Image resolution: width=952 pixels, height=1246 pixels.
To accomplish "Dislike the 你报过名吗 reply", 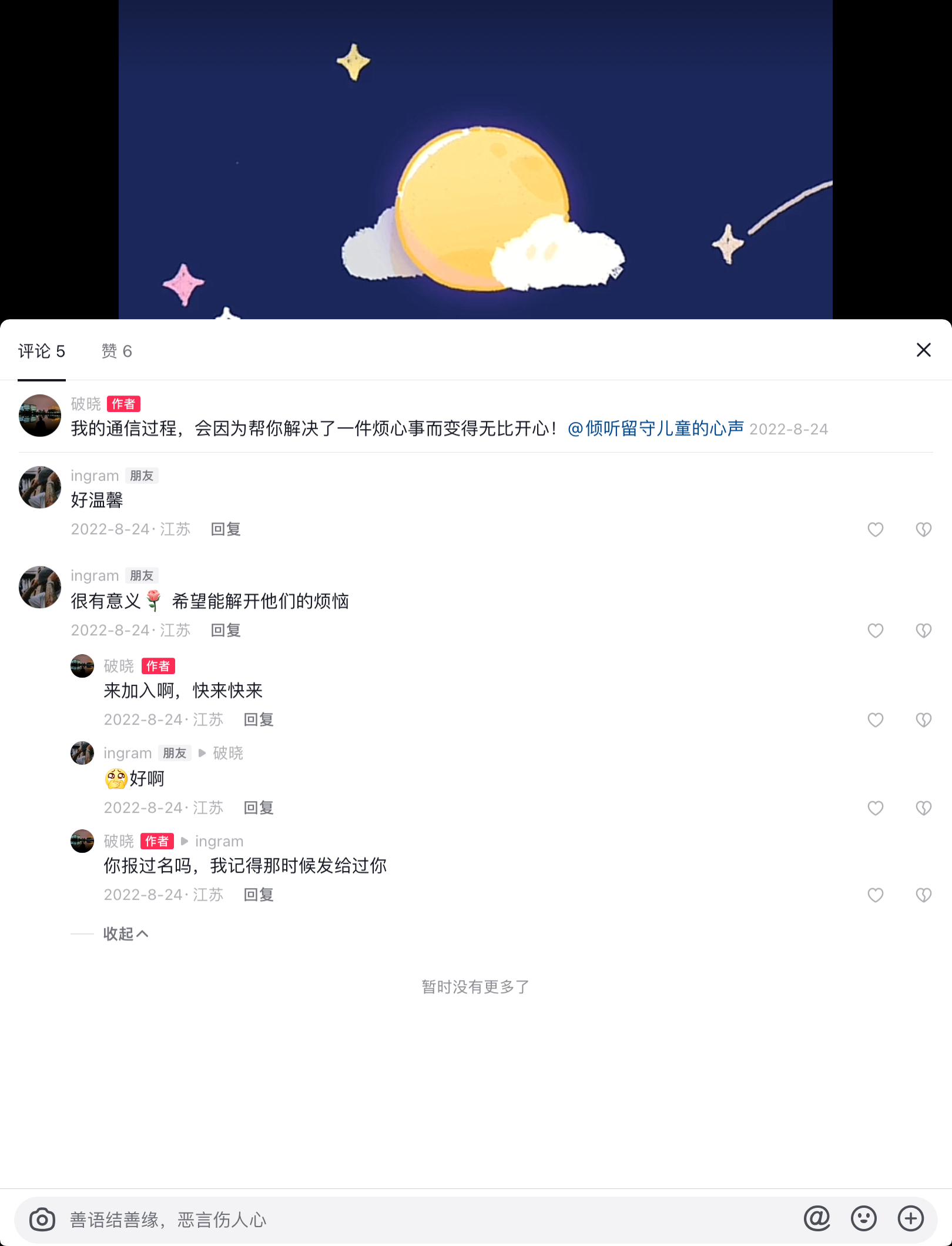I will pyautogui.click(x=923, y=895).
